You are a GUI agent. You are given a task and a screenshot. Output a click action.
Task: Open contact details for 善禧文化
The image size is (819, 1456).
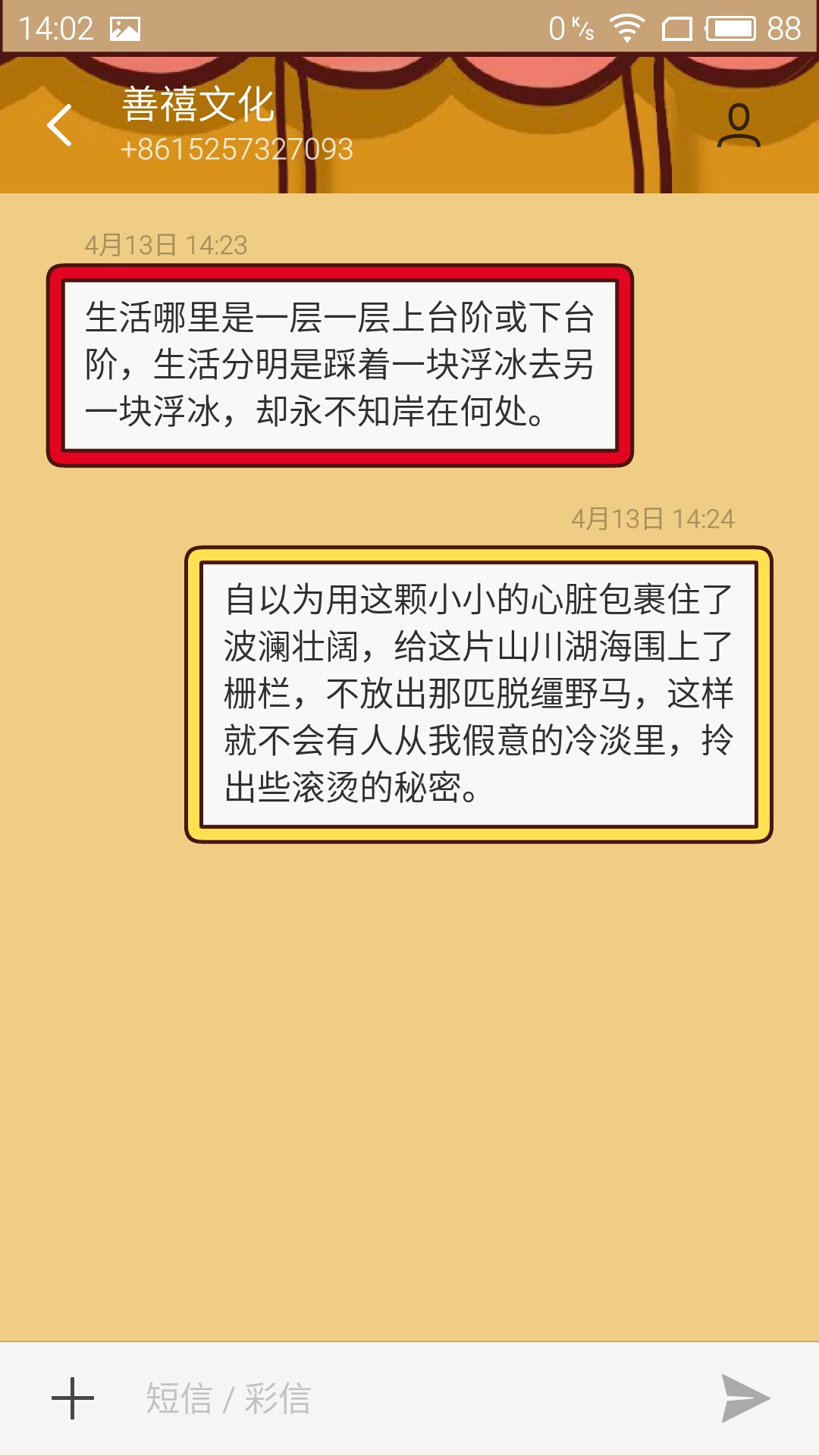coord(738,125)
